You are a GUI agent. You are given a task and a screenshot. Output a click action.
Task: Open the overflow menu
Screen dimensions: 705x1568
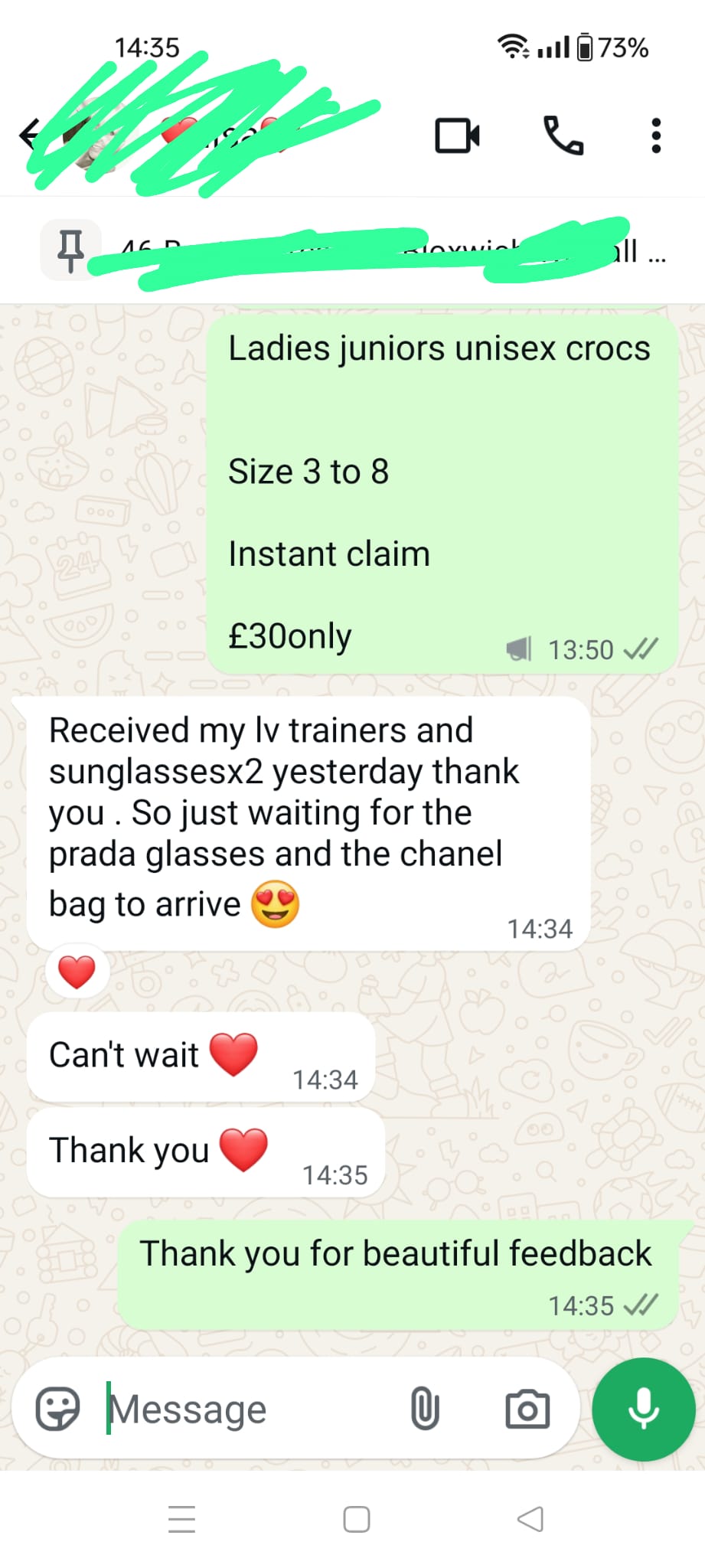click(656, 136)
